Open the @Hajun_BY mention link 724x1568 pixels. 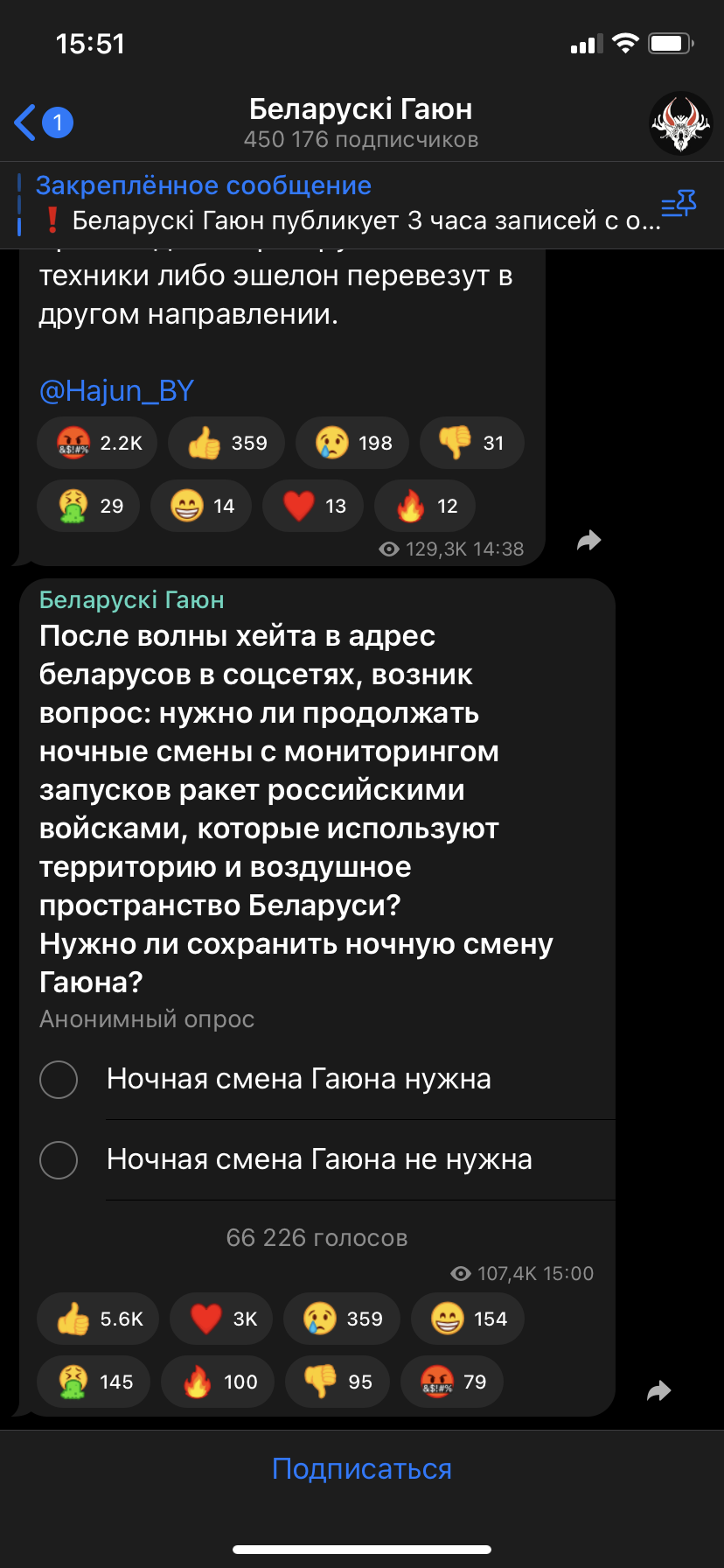click(116, 390)
